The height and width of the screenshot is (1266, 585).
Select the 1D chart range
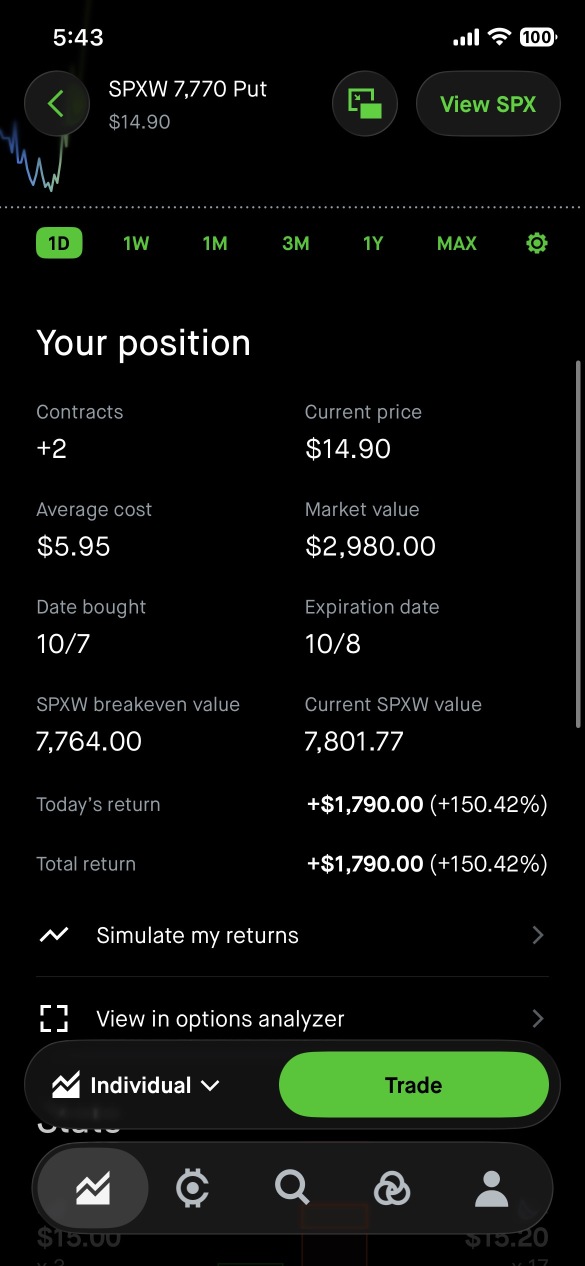click(x=59, y=243)
